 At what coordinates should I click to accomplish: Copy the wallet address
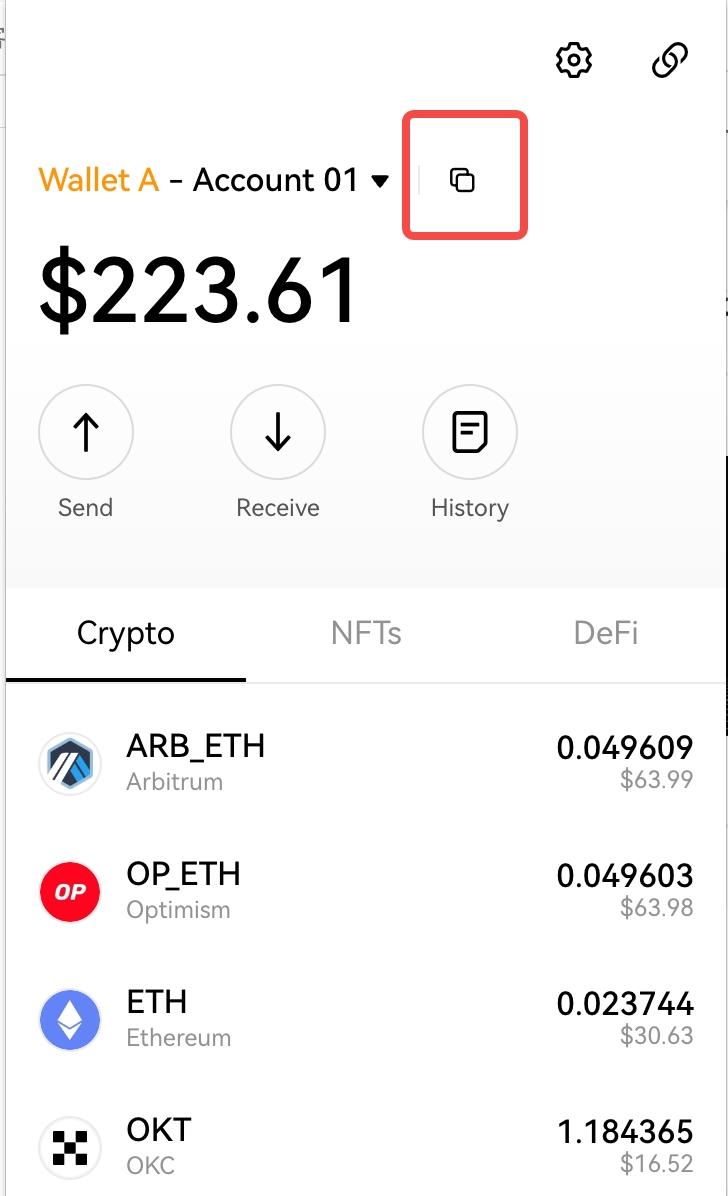(462, 180)
